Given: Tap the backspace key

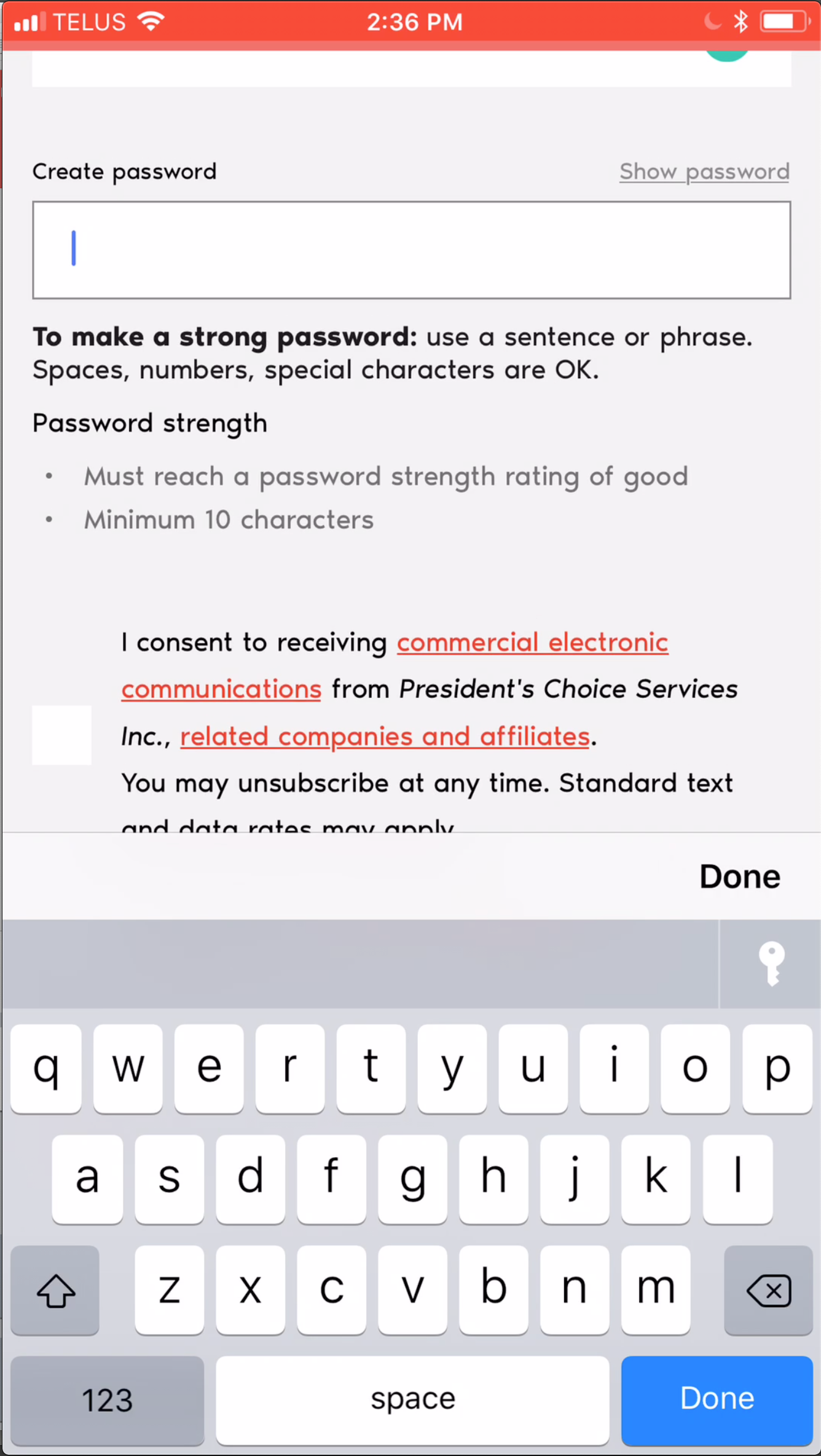Looking at the screenshot, I should point(768,1290).
